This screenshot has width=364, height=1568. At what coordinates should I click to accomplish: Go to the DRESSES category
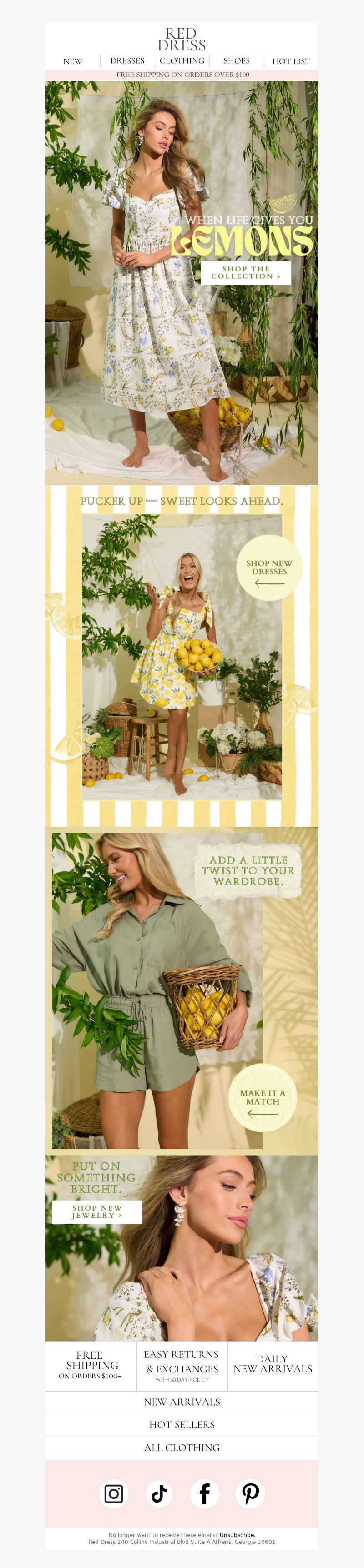[127, 61]
